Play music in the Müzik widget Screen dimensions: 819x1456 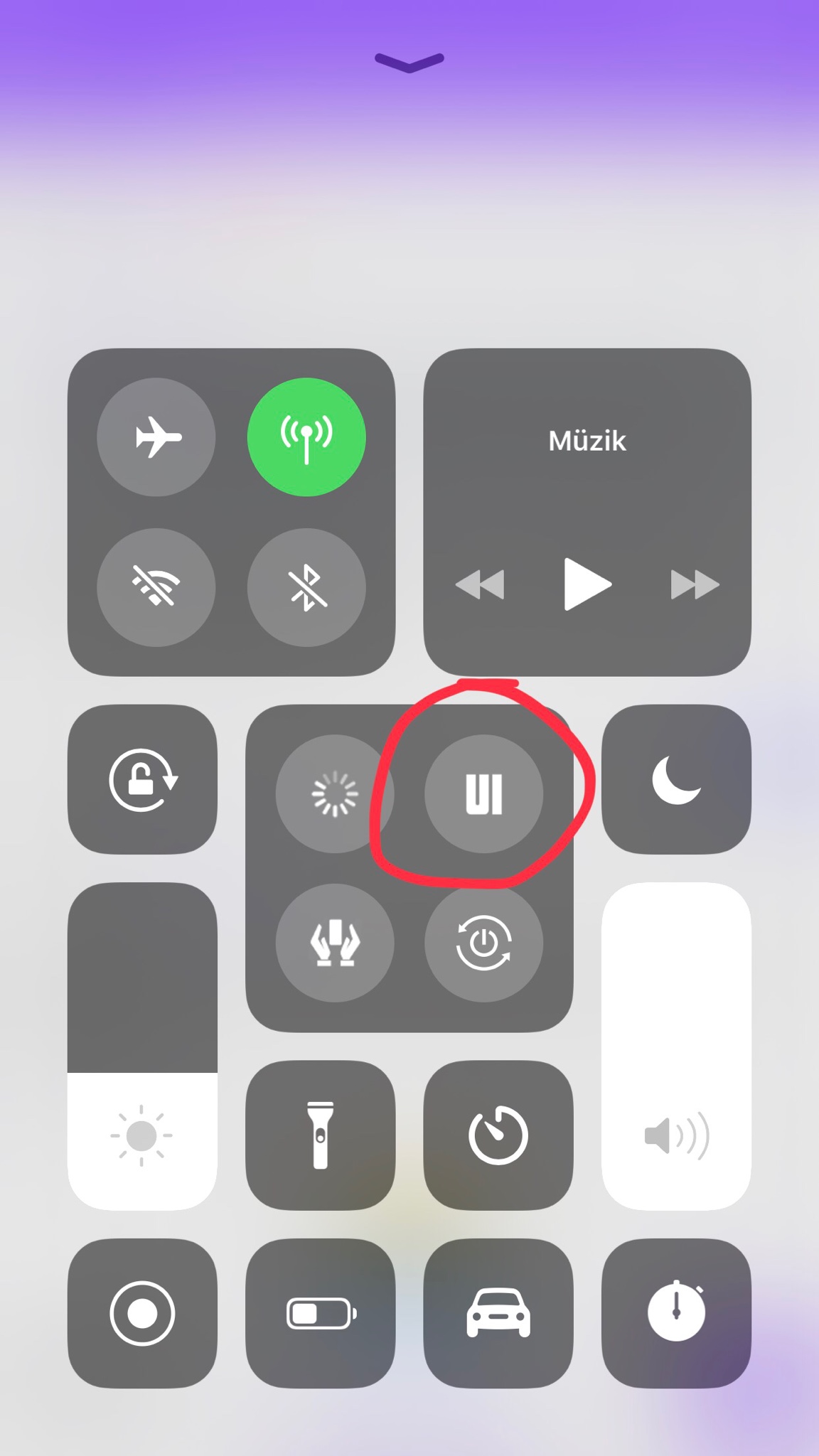tap(587, 584)
